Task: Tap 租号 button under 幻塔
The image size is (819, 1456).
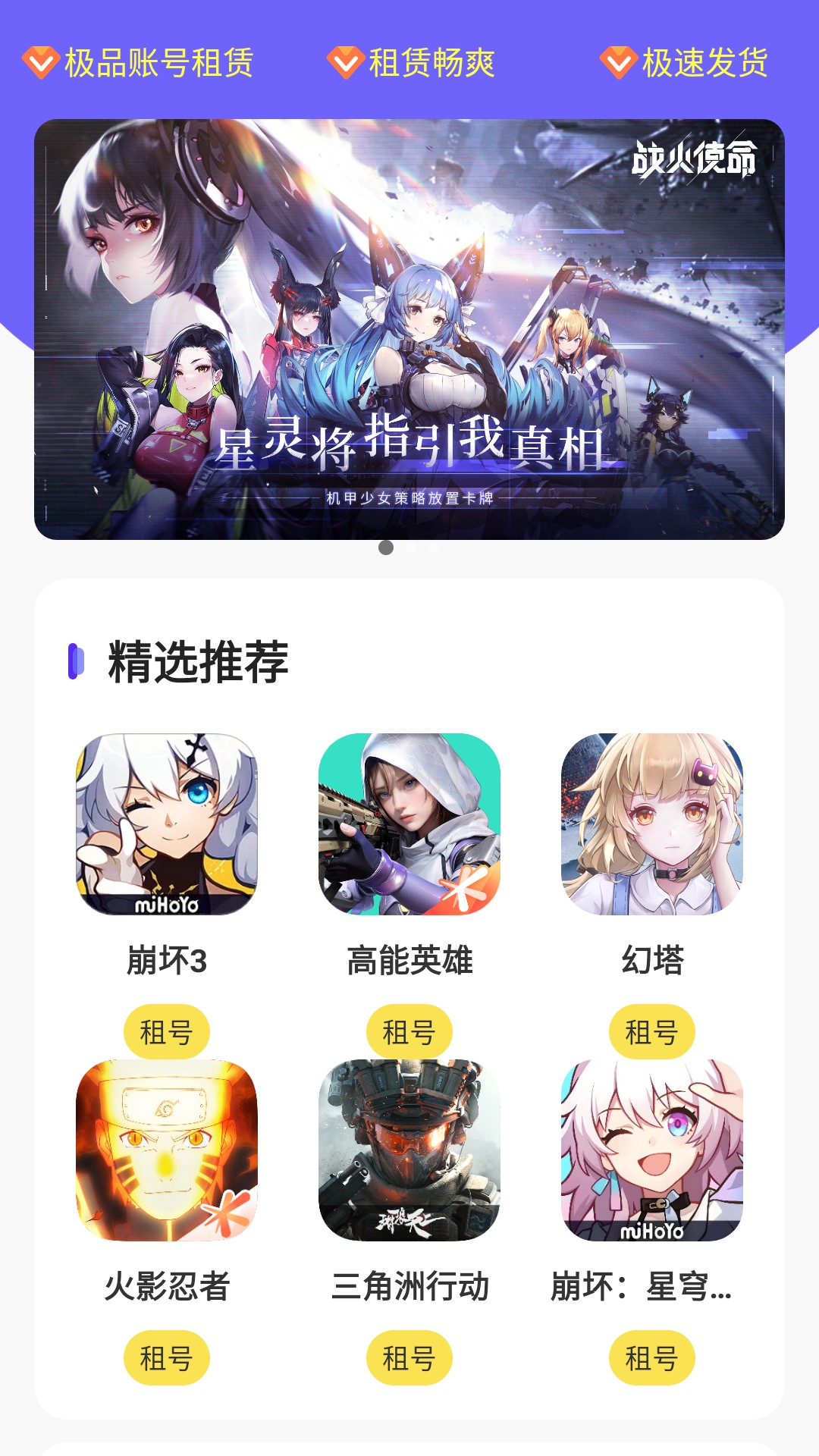Action: [652, 1031]
